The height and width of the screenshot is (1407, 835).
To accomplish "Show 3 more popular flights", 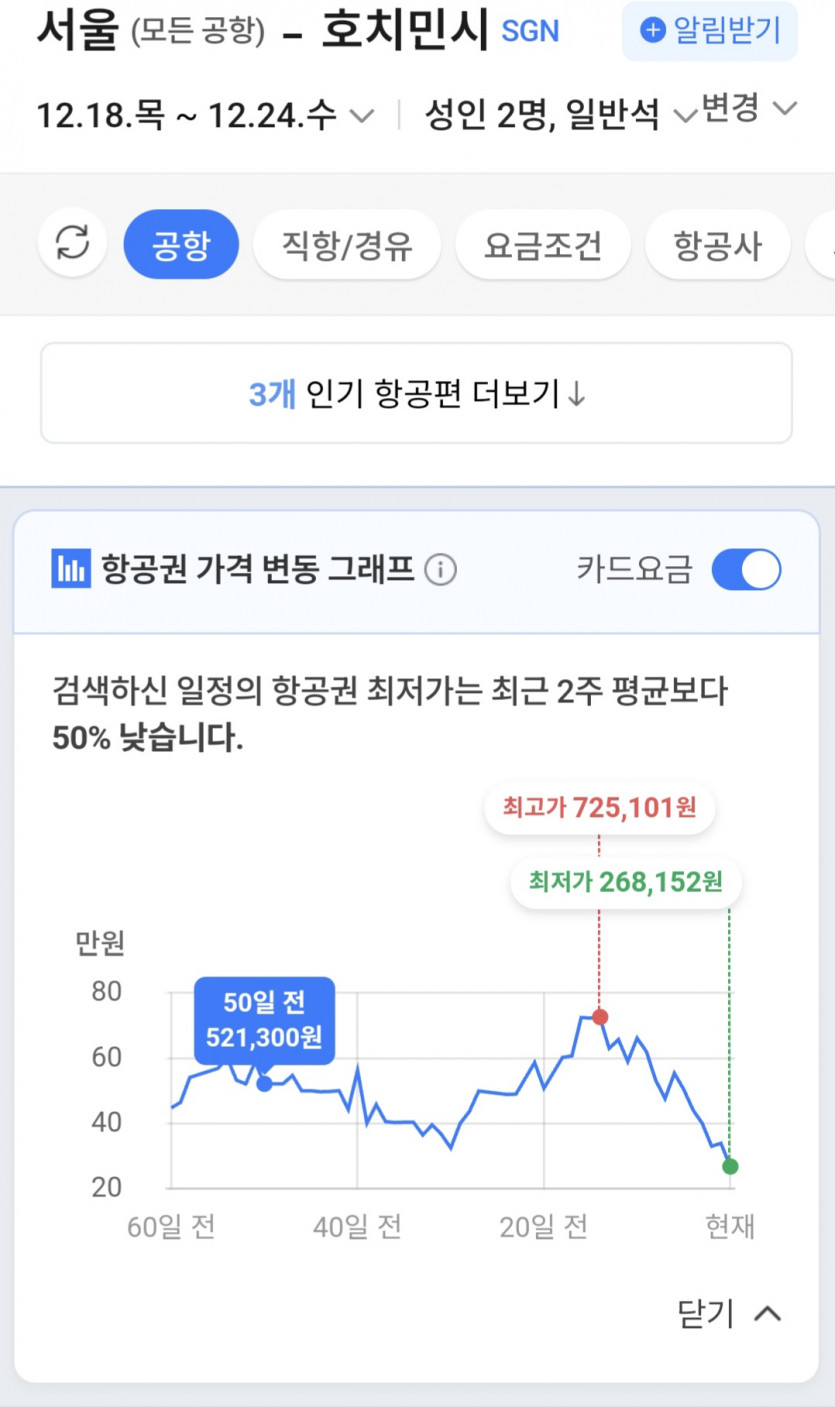I will [416, 393].
